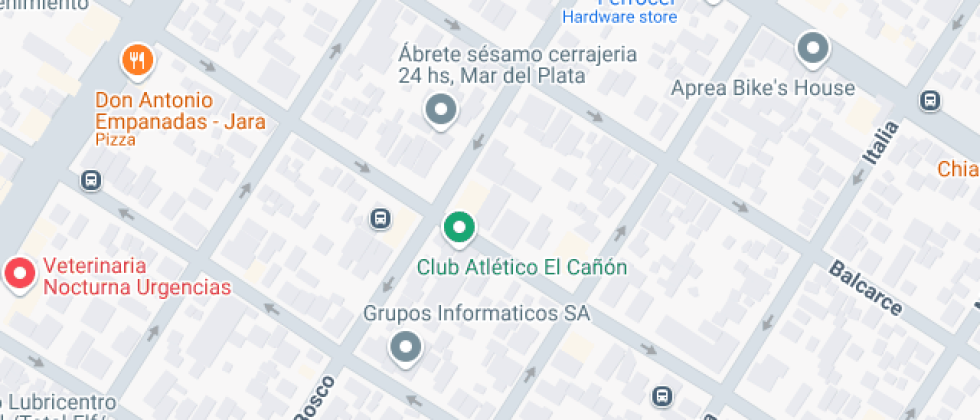Select Aprea Bike's House location pin
Image resolution: width=980 pixels, height=420 pixels.
813,47
